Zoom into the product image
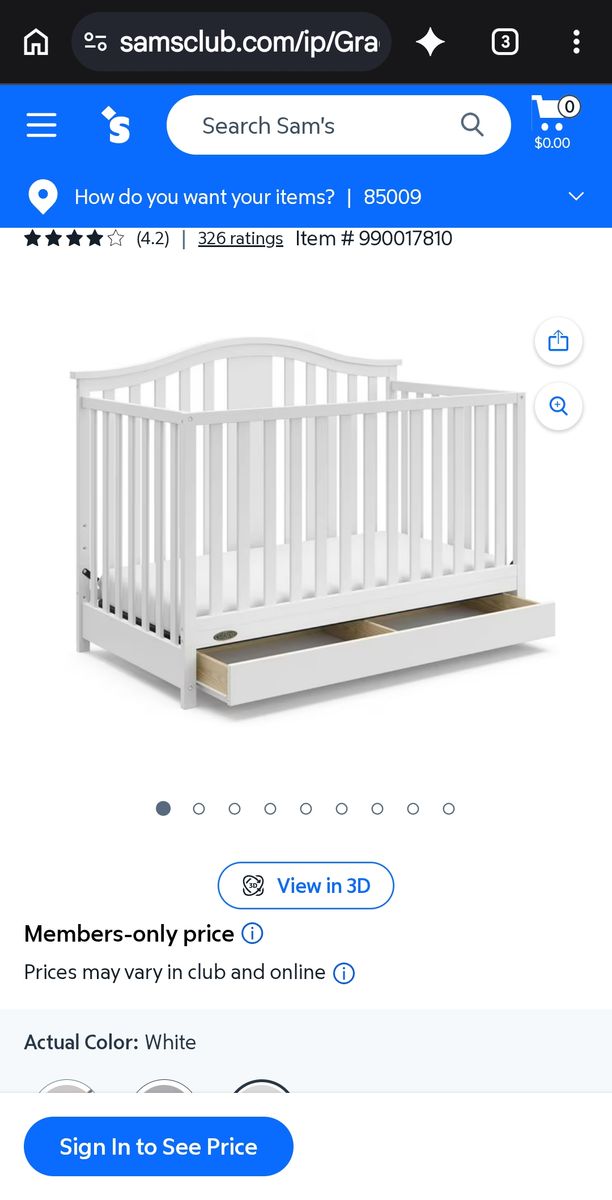This screenshot has height=1200, width=612. pyautogui.click(x=558, y=405)
